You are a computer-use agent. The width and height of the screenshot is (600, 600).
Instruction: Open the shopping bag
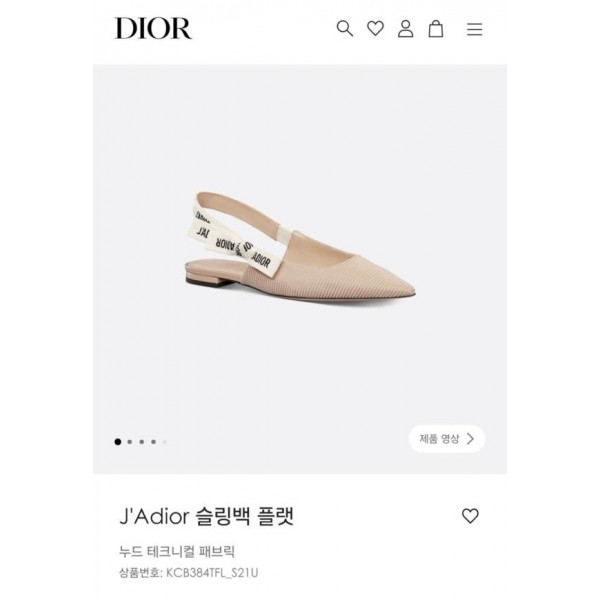436,29
